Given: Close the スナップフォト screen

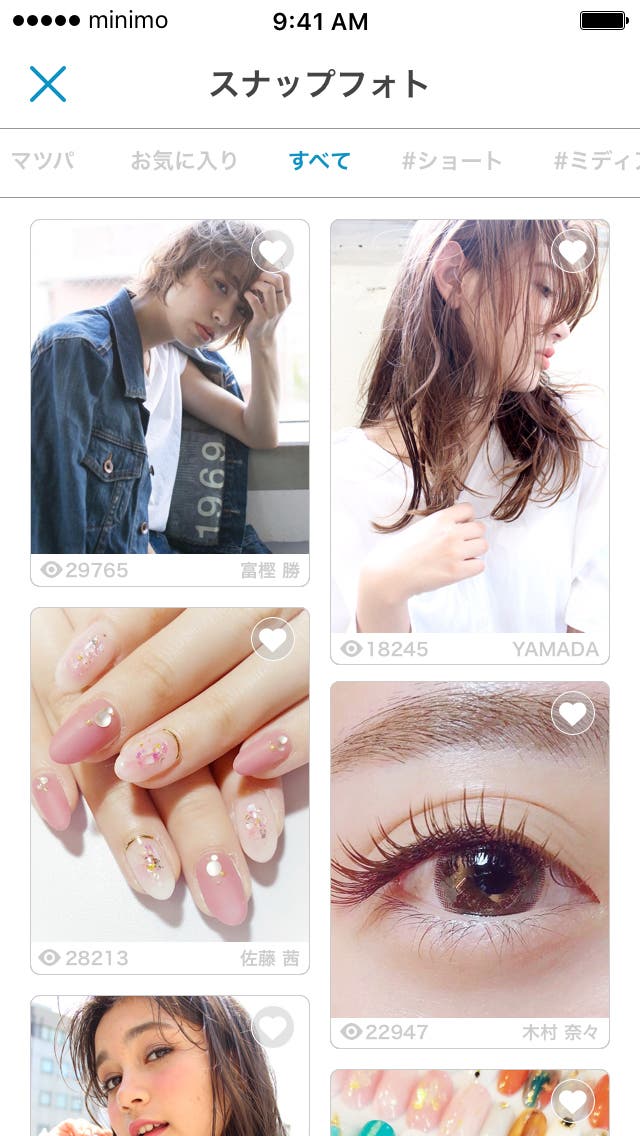Looking at the screenshot, I should coord(47,84).
